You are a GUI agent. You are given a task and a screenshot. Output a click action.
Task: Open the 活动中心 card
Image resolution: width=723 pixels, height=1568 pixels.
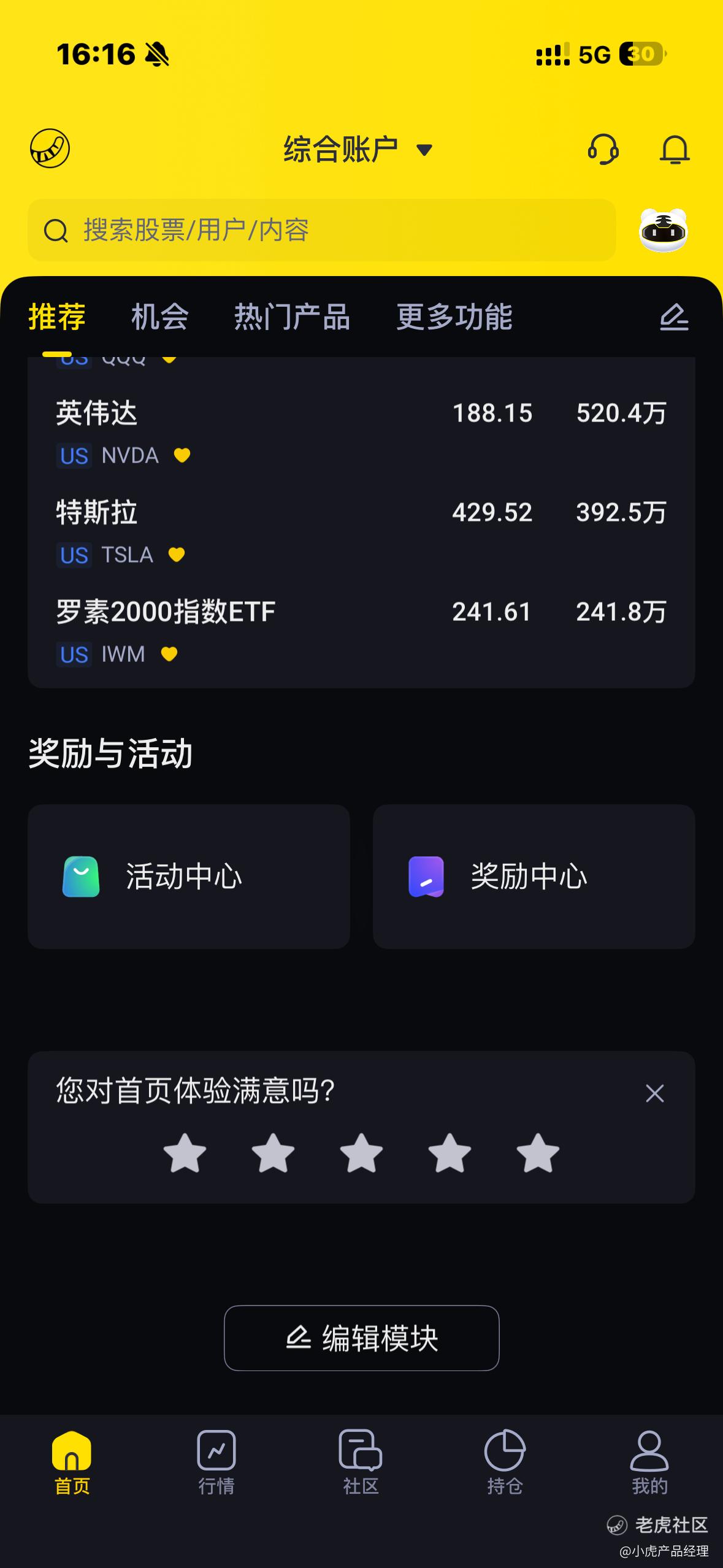coord(189,876)
